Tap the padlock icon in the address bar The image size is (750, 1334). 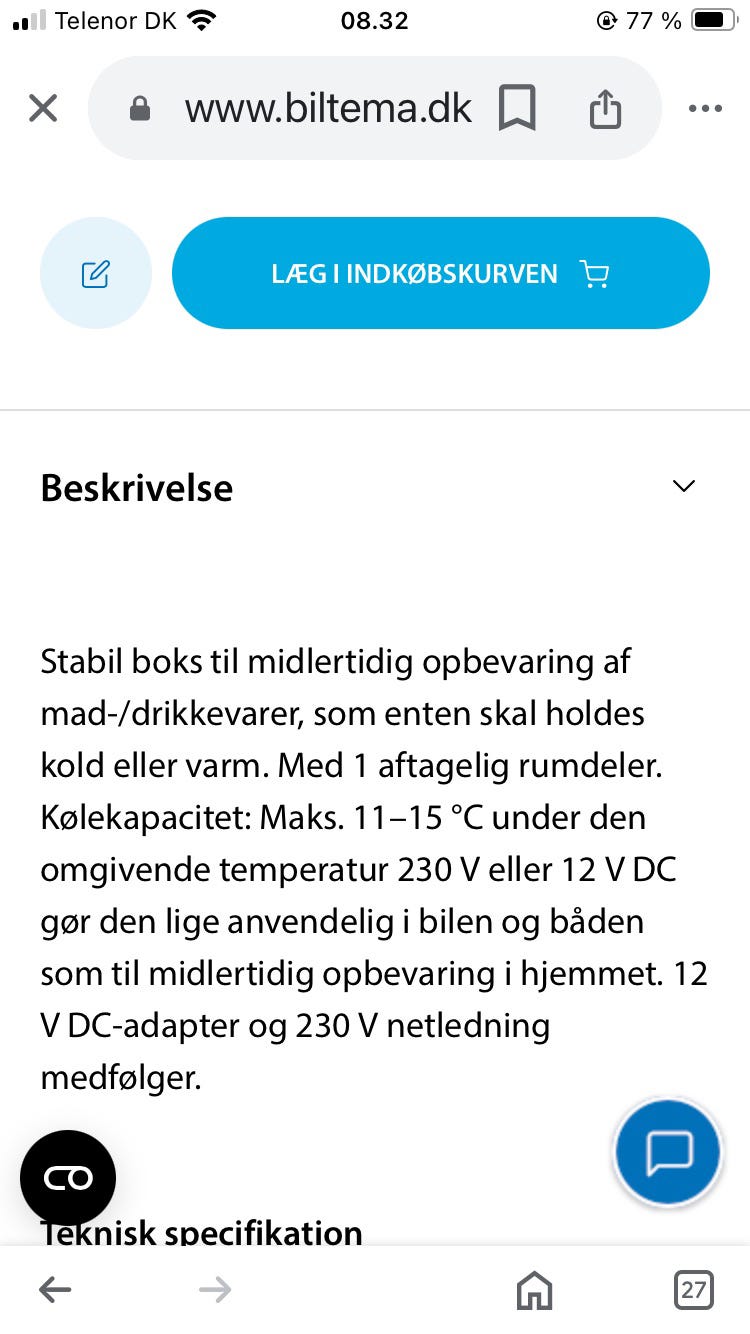139,108
